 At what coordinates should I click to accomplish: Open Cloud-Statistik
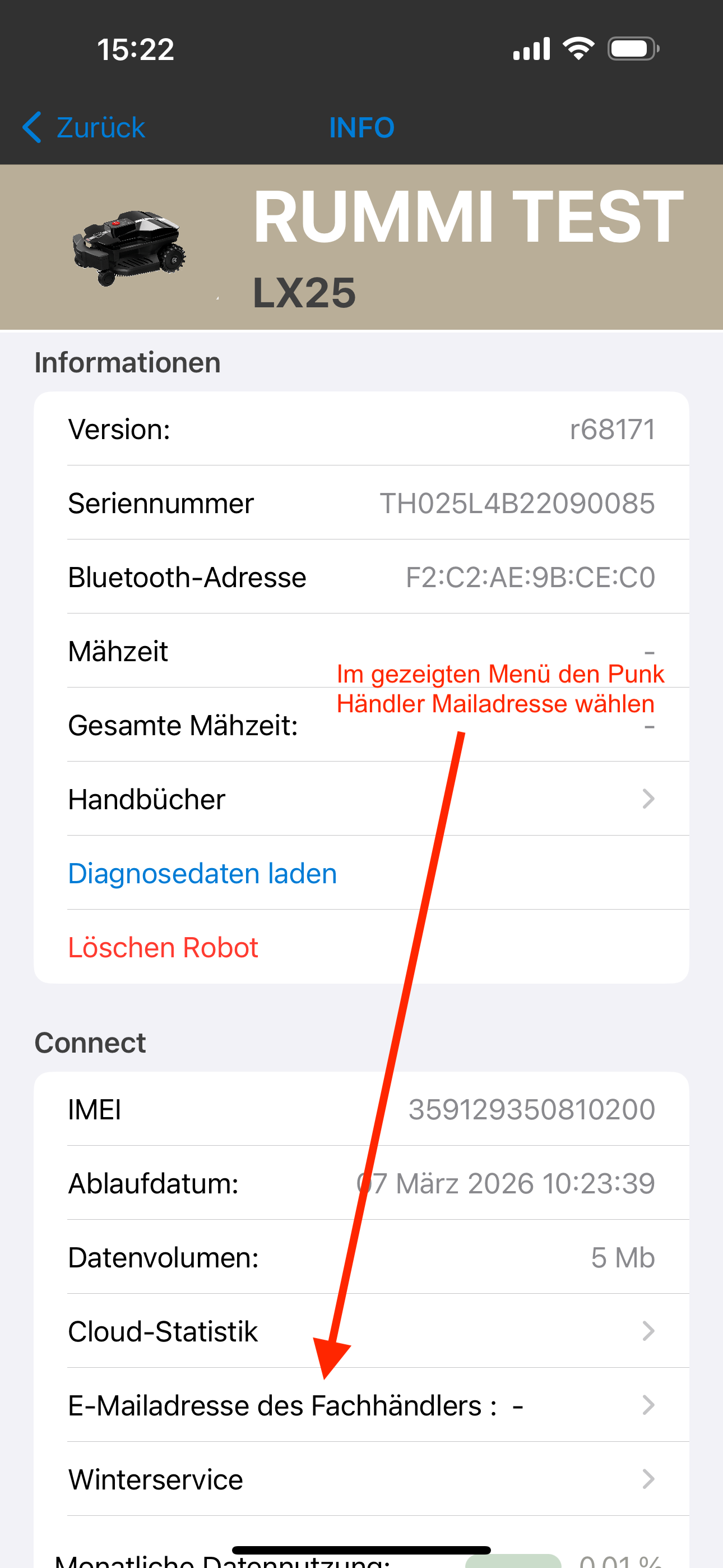pyautogui.click(x=360, y=1331)
